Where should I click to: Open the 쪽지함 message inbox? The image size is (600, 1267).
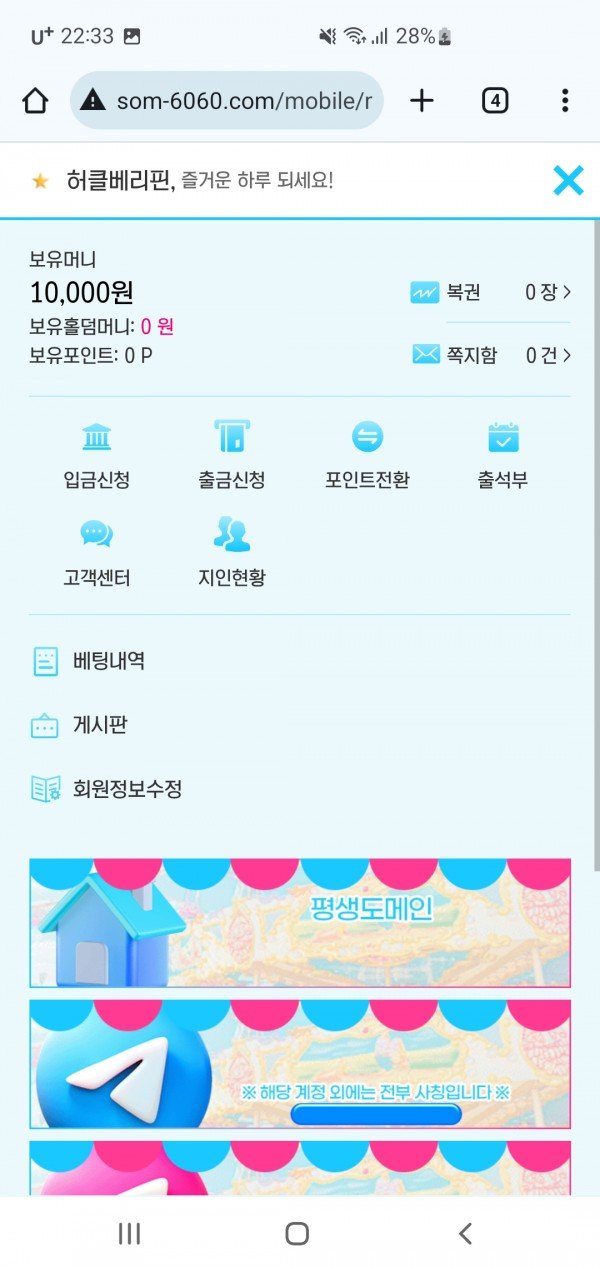coord(490,355)
